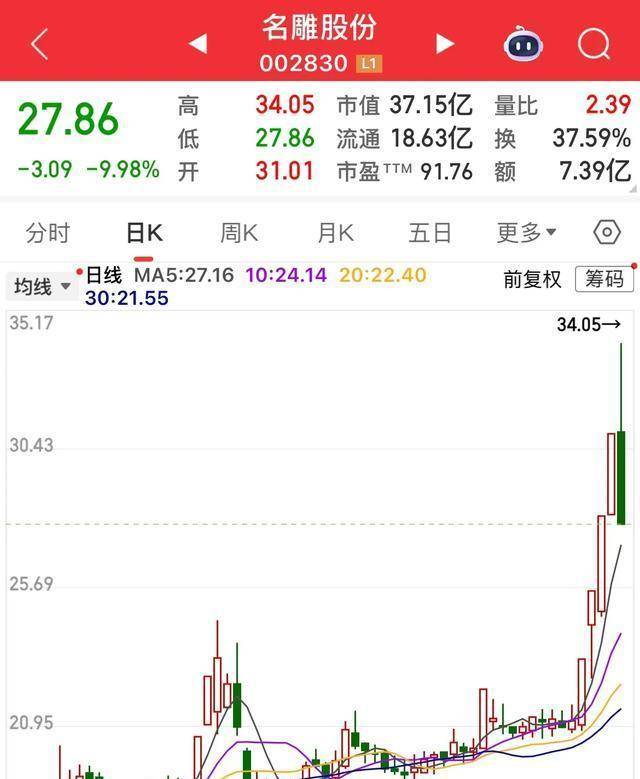Switch to the 周K chart tab
Image resolution: width=640 pixels, height=779 pixels.
tap(239, 233)
